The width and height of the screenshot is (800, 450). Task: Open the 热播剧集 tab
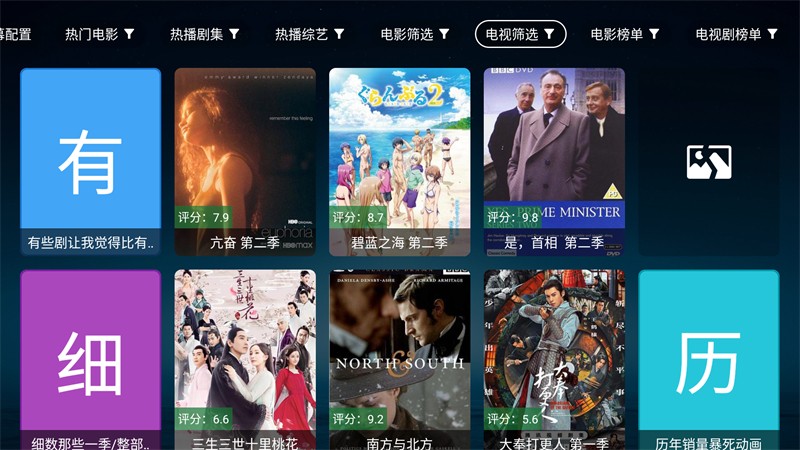point(204,34)
